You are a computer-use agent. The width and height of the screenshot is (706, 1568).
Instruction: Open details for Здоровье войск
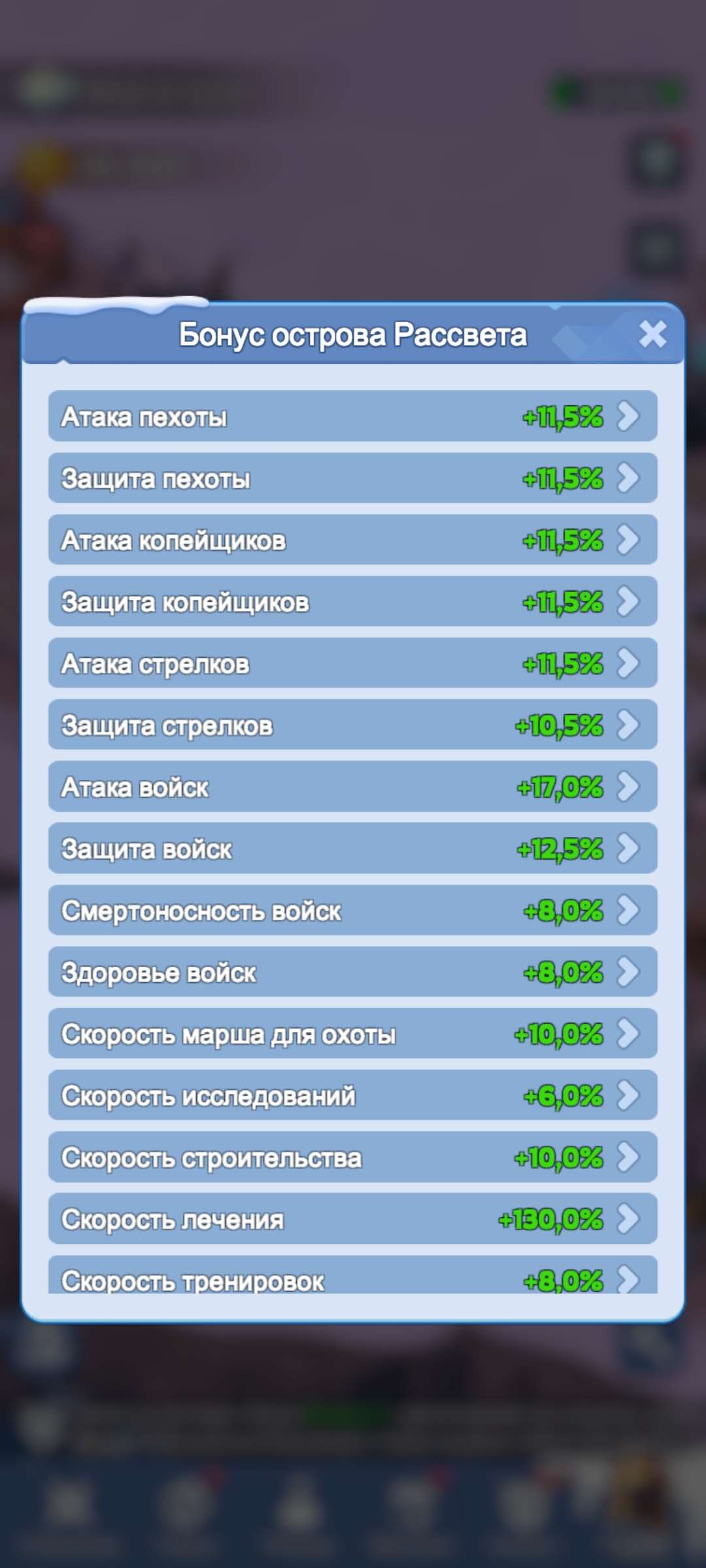click(630, 972)
